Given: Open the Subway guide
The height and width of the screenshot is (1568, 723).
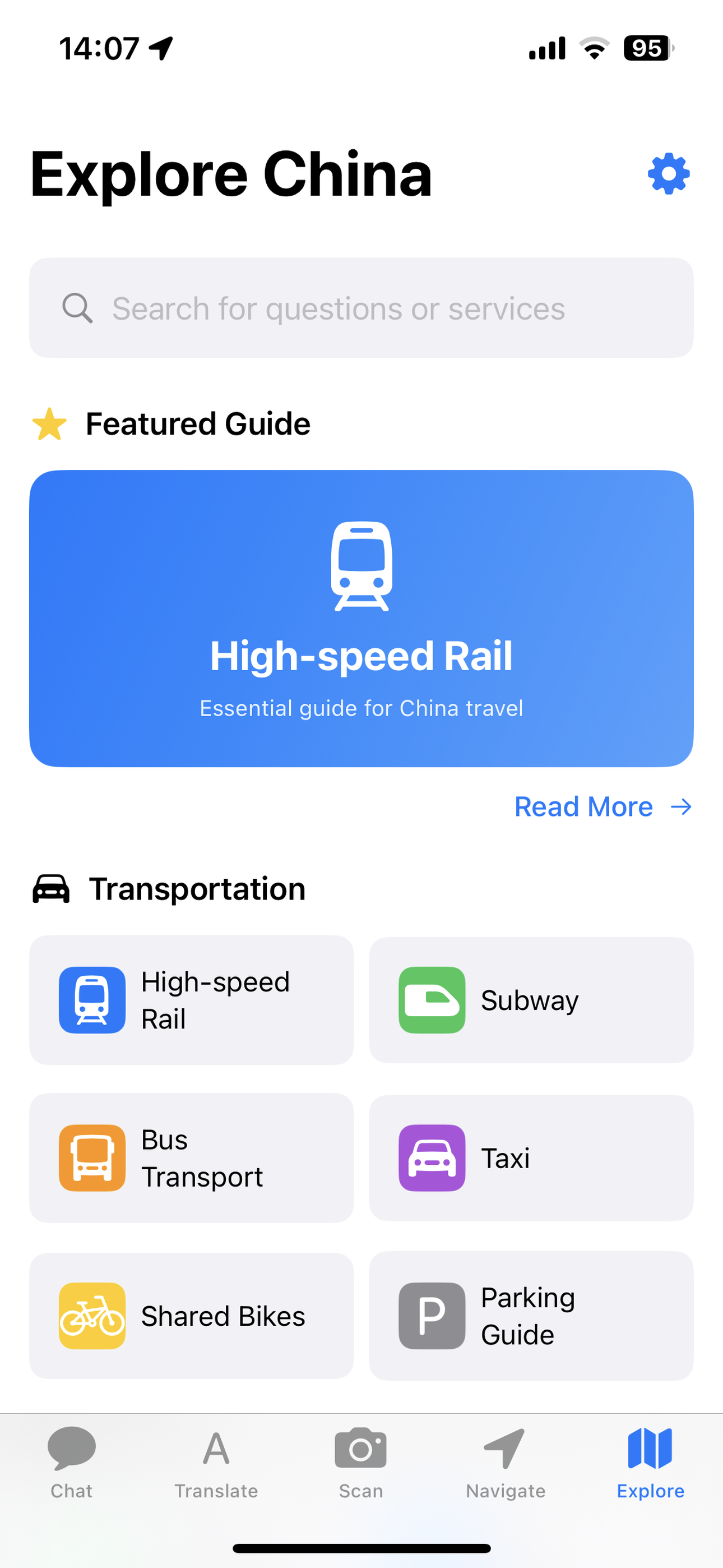Looking at the screenshot, I should pyautogui.click(x=531, y=1000).
